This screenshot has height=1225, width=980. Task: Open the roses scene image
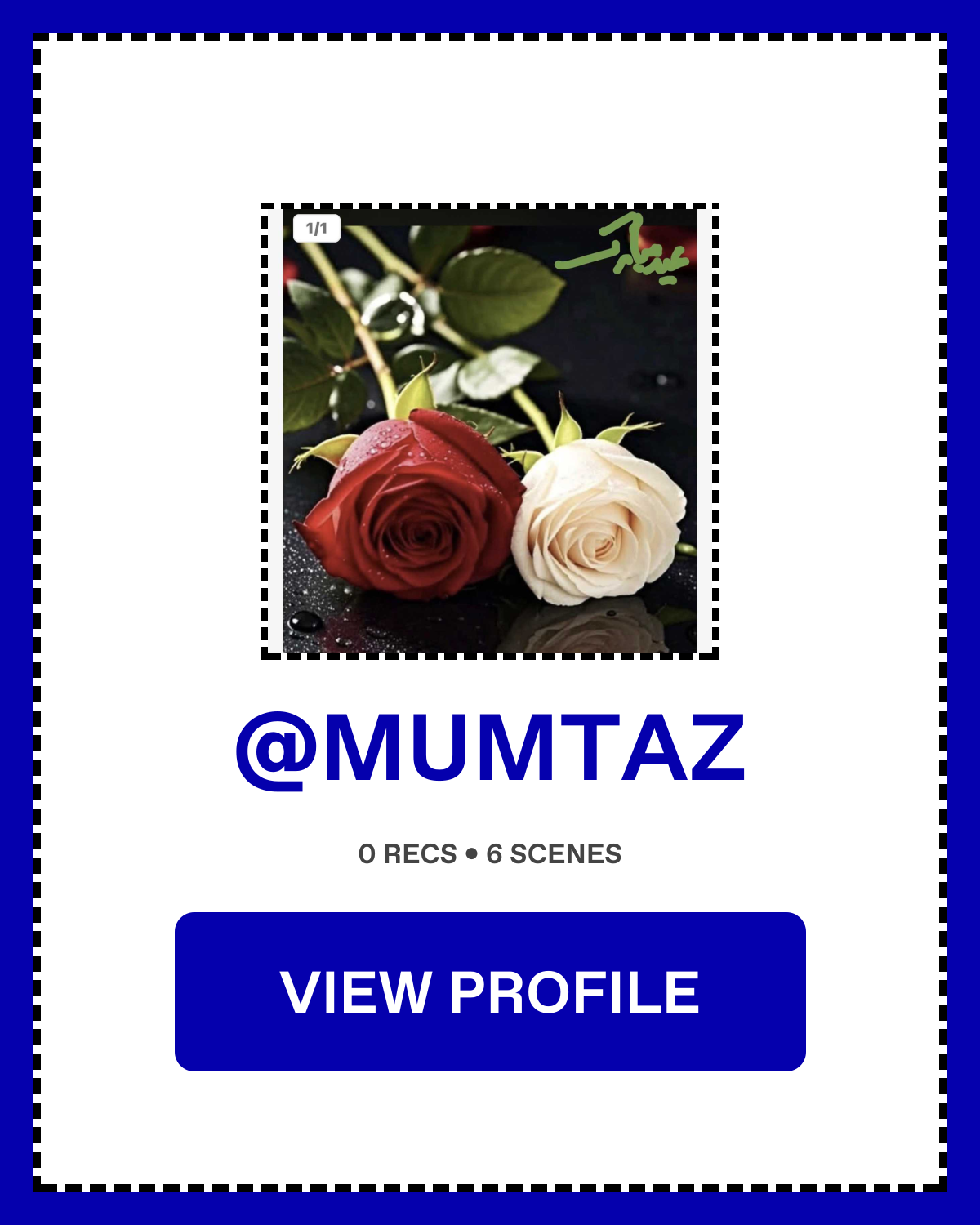click(x=490, y=431)
